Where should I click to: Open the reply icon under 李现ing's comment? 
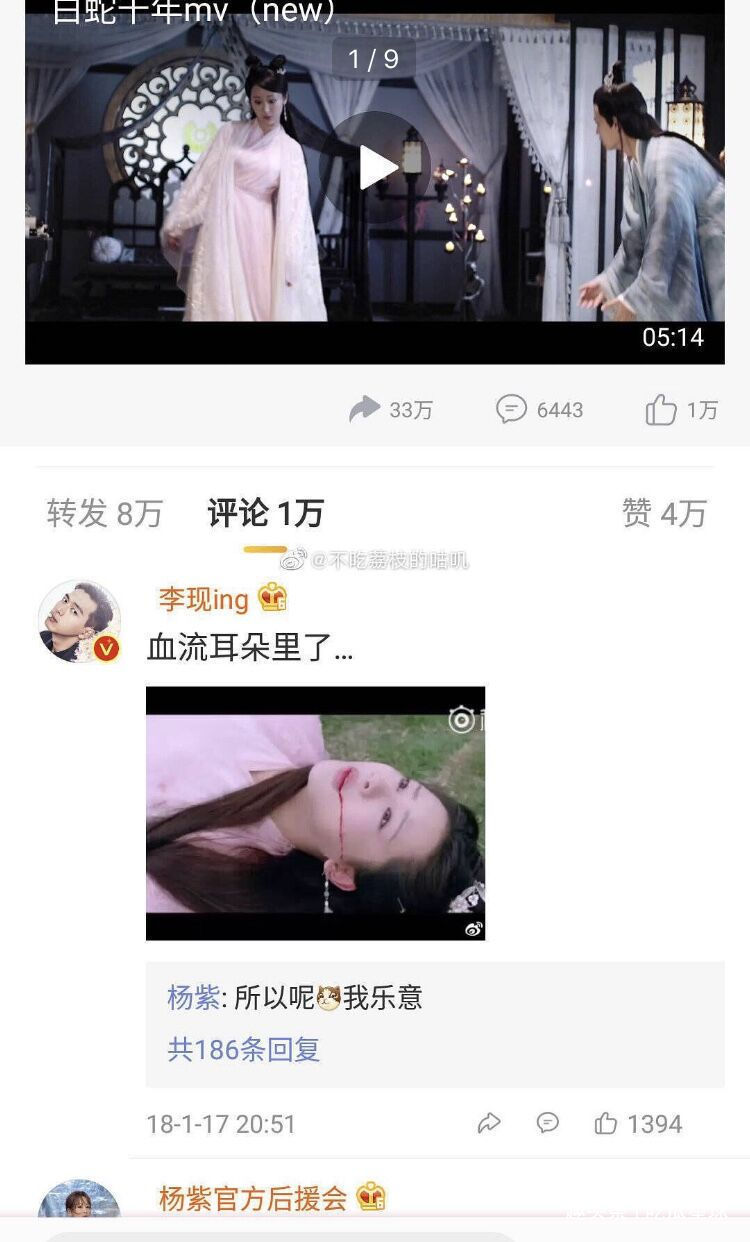[x=548, y=1123]
